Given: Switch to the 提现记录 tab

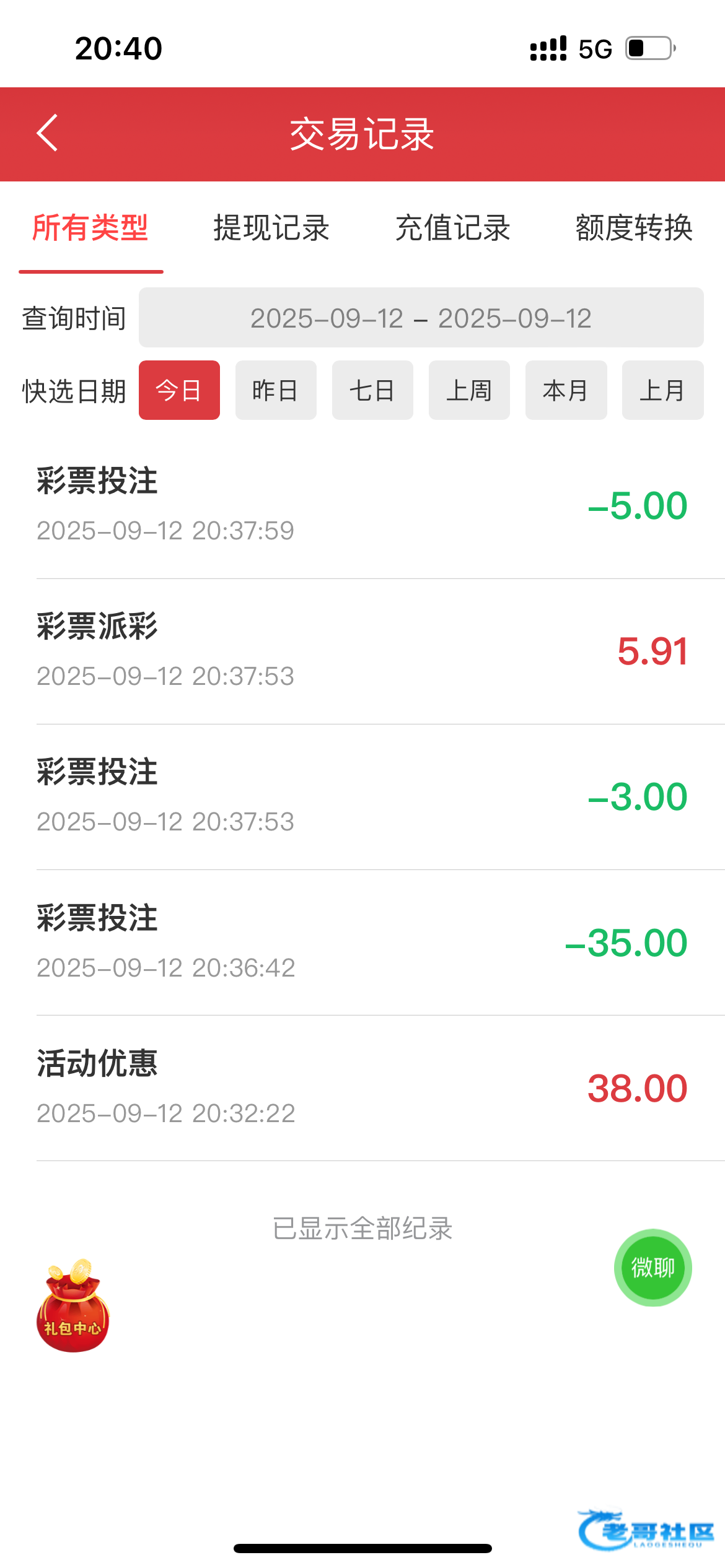Looking at the screenshot, I should pyautogui.click(x=271, y=228).
